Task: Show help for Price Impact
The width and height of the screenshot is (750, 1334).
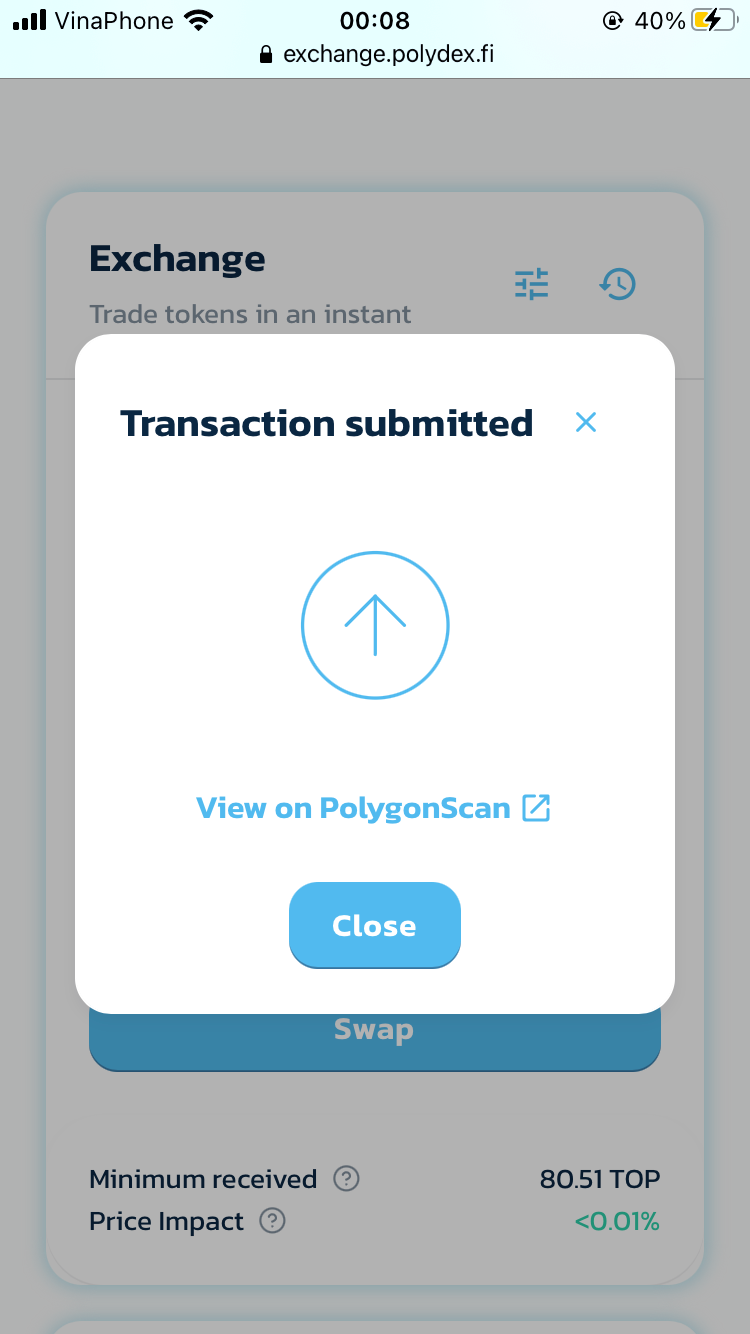Action: (272, 1221)
